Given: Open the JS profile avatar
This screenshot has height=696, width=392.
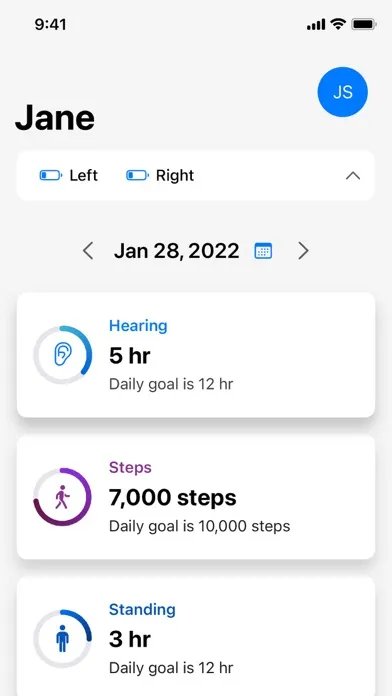Looking at the screenshot, I should coord(342,92).
